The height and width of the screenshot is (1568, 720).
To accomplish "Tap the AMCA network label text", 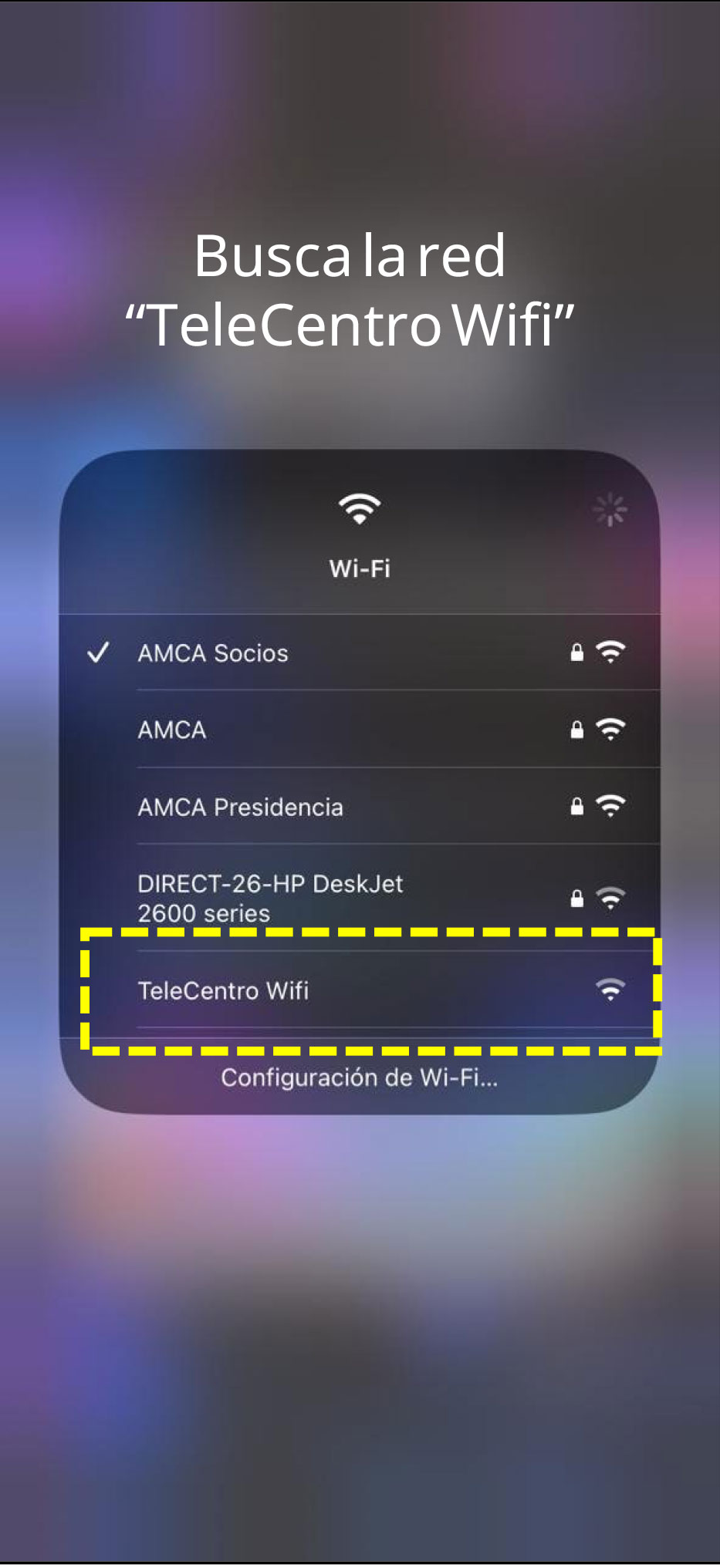I will (171, 729).
